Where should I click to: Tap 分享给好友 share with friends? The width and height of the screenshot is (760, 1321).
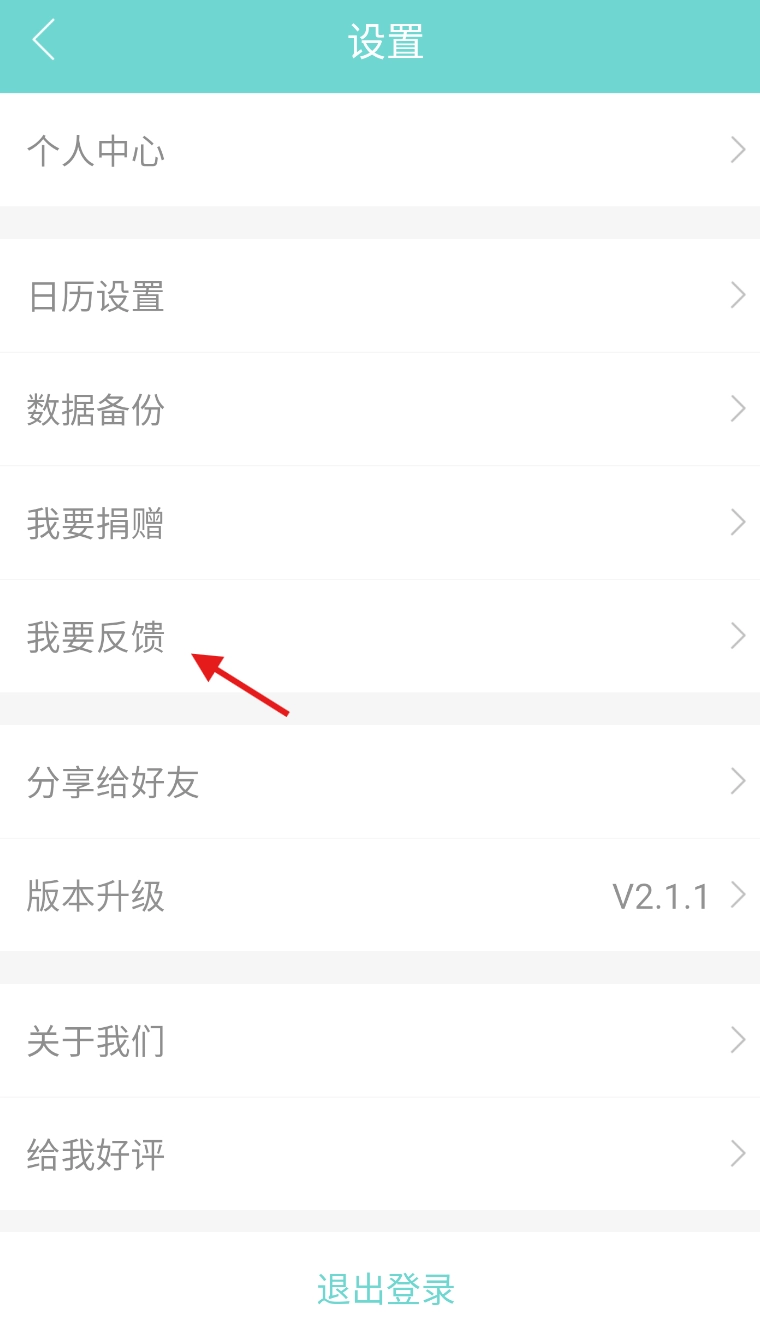pos(380,782)
